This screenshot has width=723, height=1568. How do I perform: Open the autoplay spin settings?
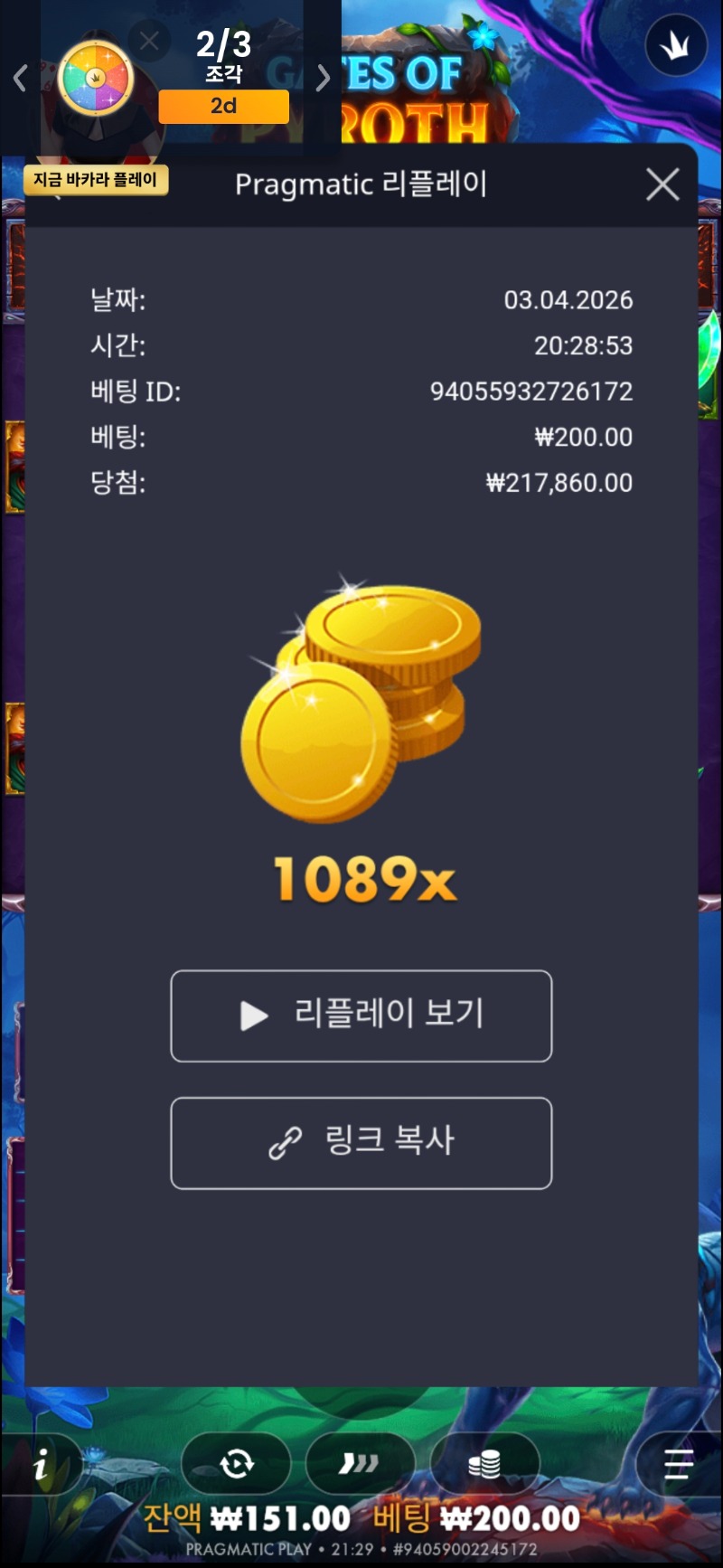click(237, 1463)
